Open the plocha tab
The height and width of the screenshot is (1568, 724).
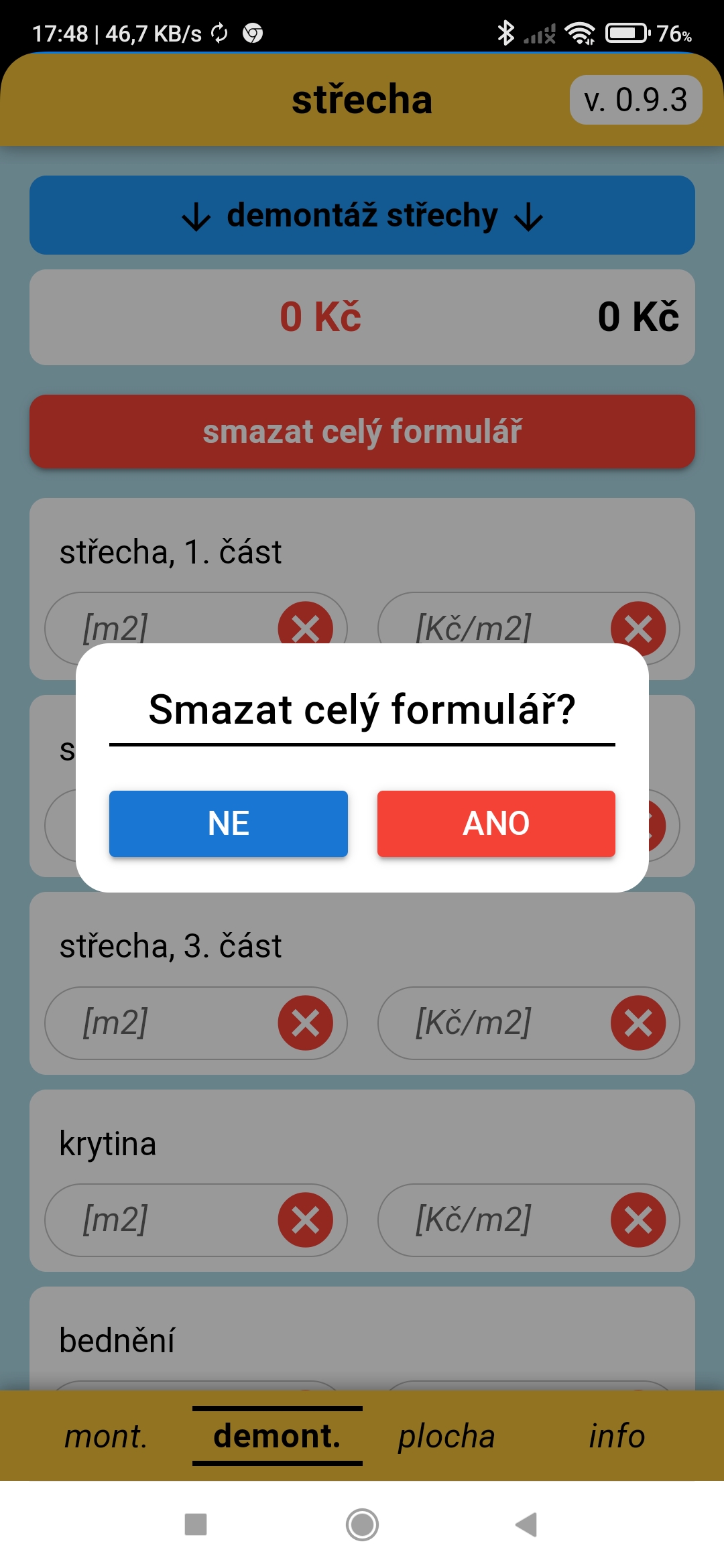coord(446,1436)
